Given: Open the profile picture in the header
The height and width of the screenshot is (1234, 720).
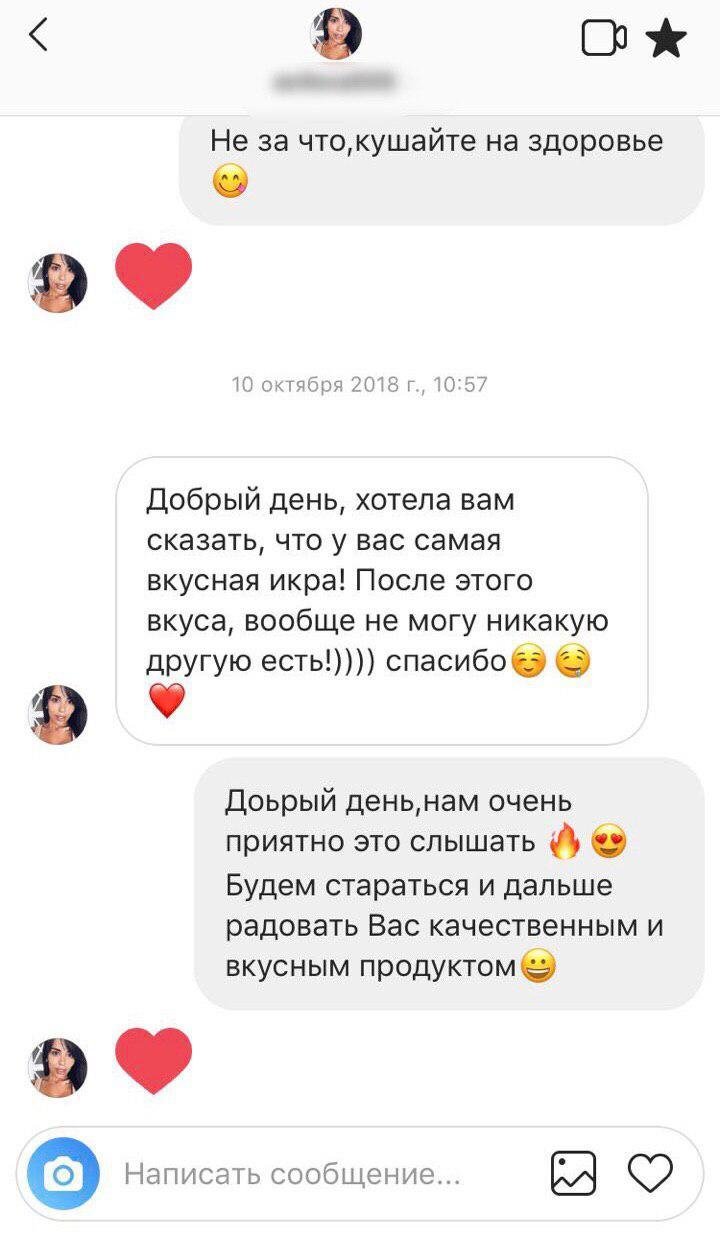Looking at the screenshot, I should (336, 34).
